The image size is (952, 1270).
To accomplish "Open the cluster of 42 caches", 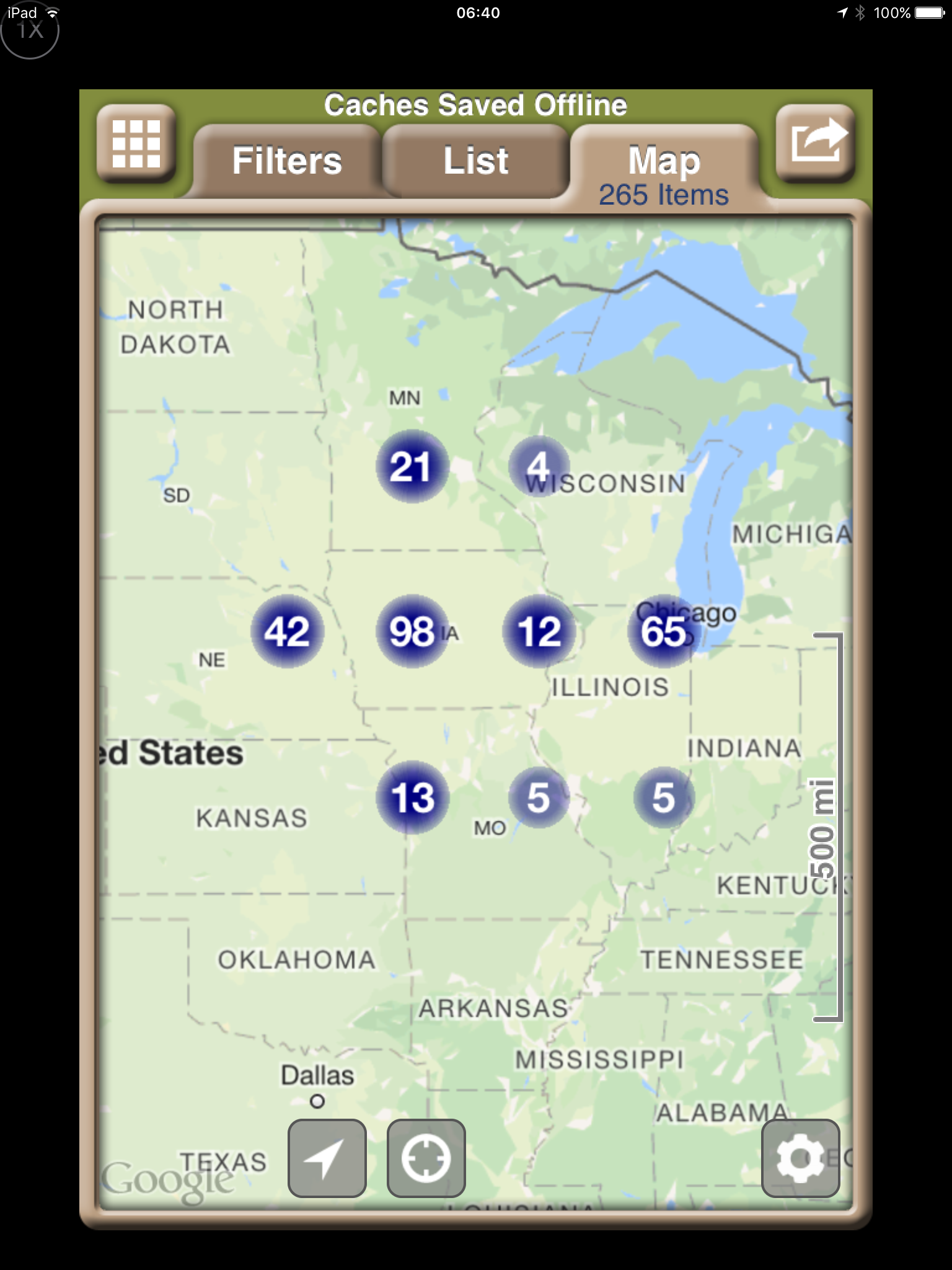I will (x=287, y=631).
